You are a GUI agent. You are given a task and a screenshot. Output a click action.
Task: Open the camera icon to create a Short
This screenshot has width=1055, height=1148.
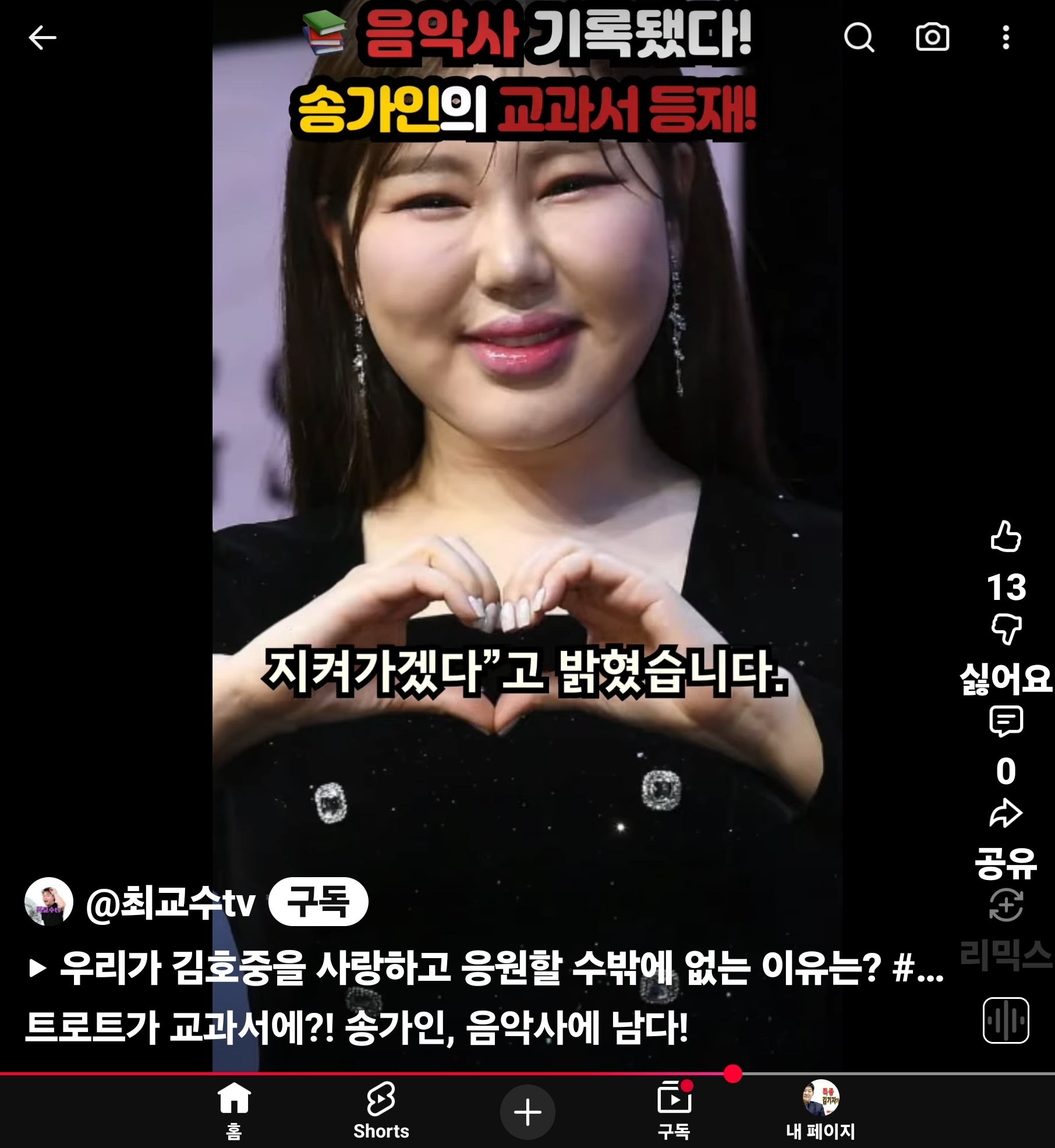pos(932,38)
